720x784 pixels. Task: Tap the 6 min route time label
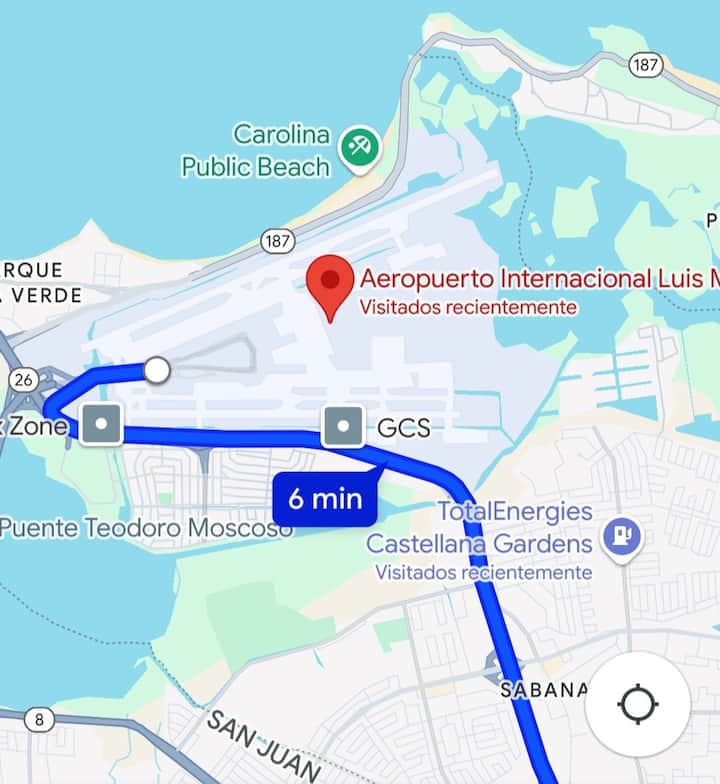325,498
